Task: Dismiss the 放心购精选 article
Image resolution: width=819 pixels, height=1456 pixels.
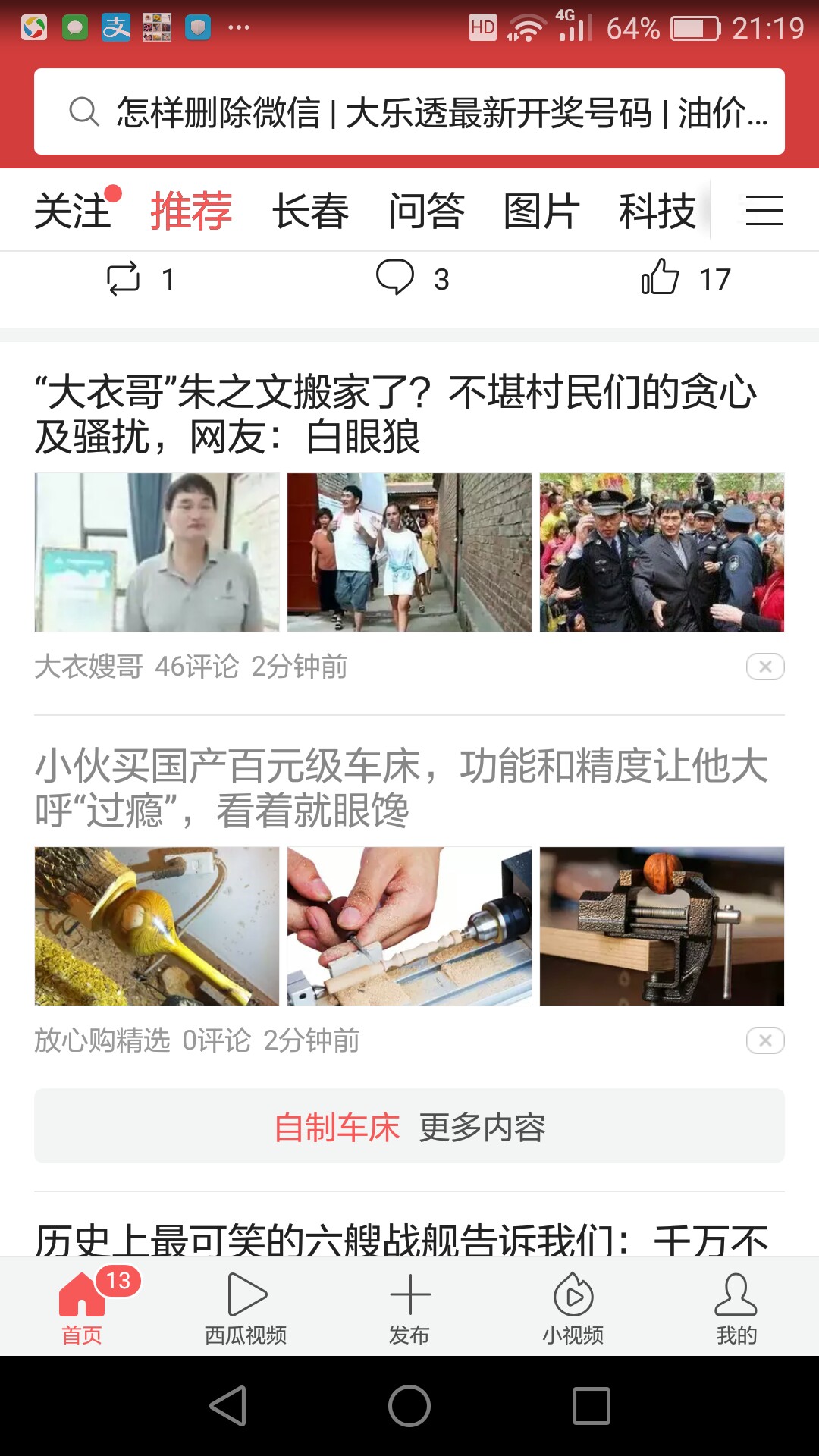Action: coord(765,1040)
